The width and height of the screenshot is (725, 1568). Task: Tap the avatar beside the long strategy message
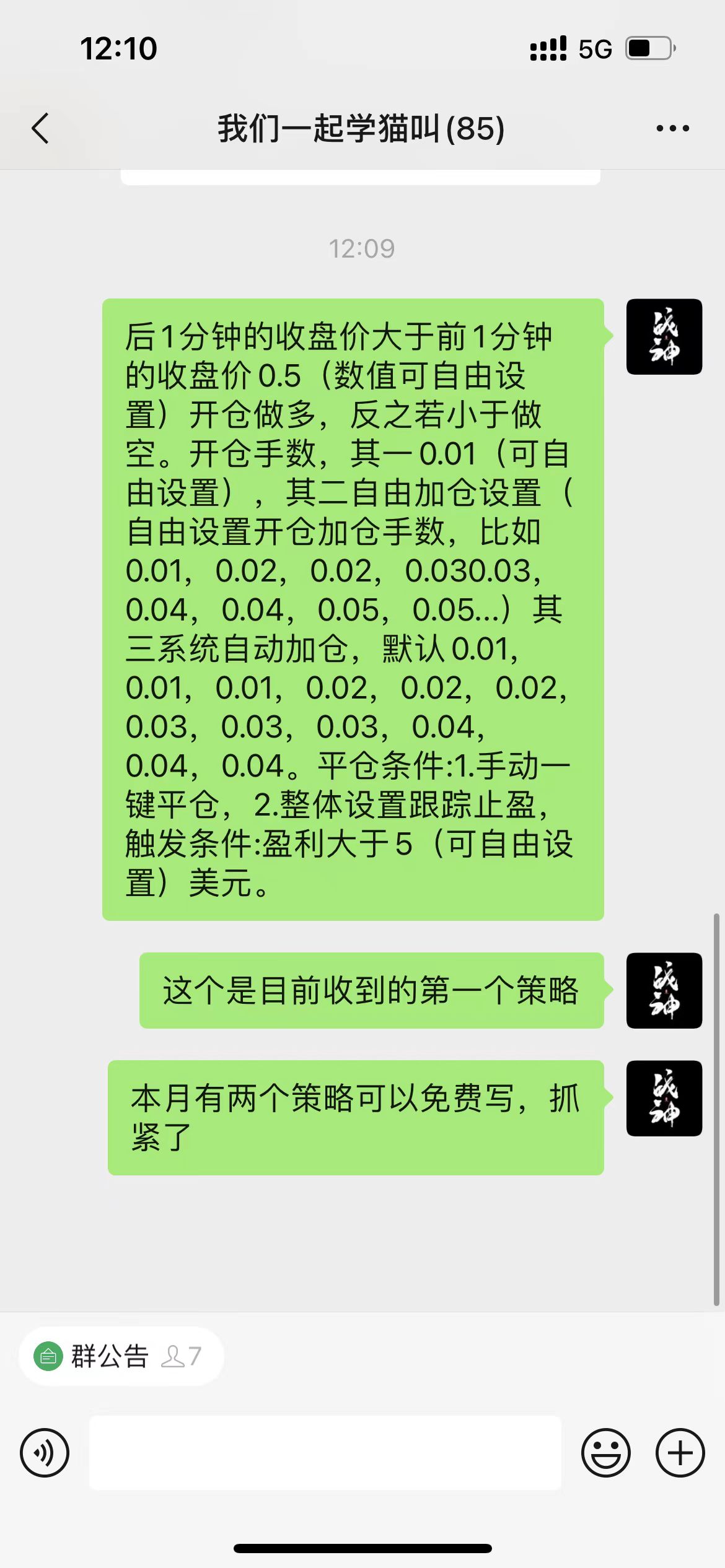(x=664, y=337)
